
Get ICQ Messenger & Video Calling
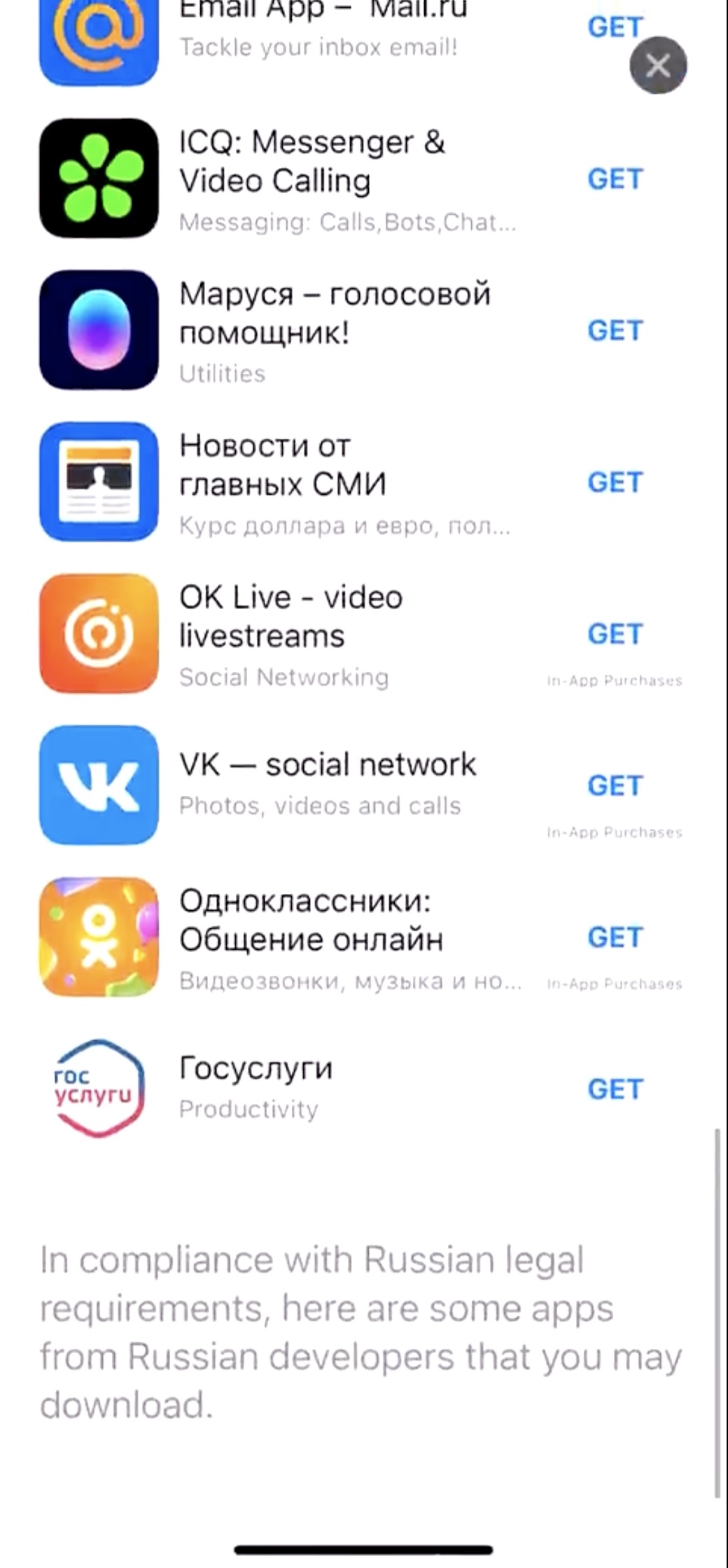pos(615,179)
